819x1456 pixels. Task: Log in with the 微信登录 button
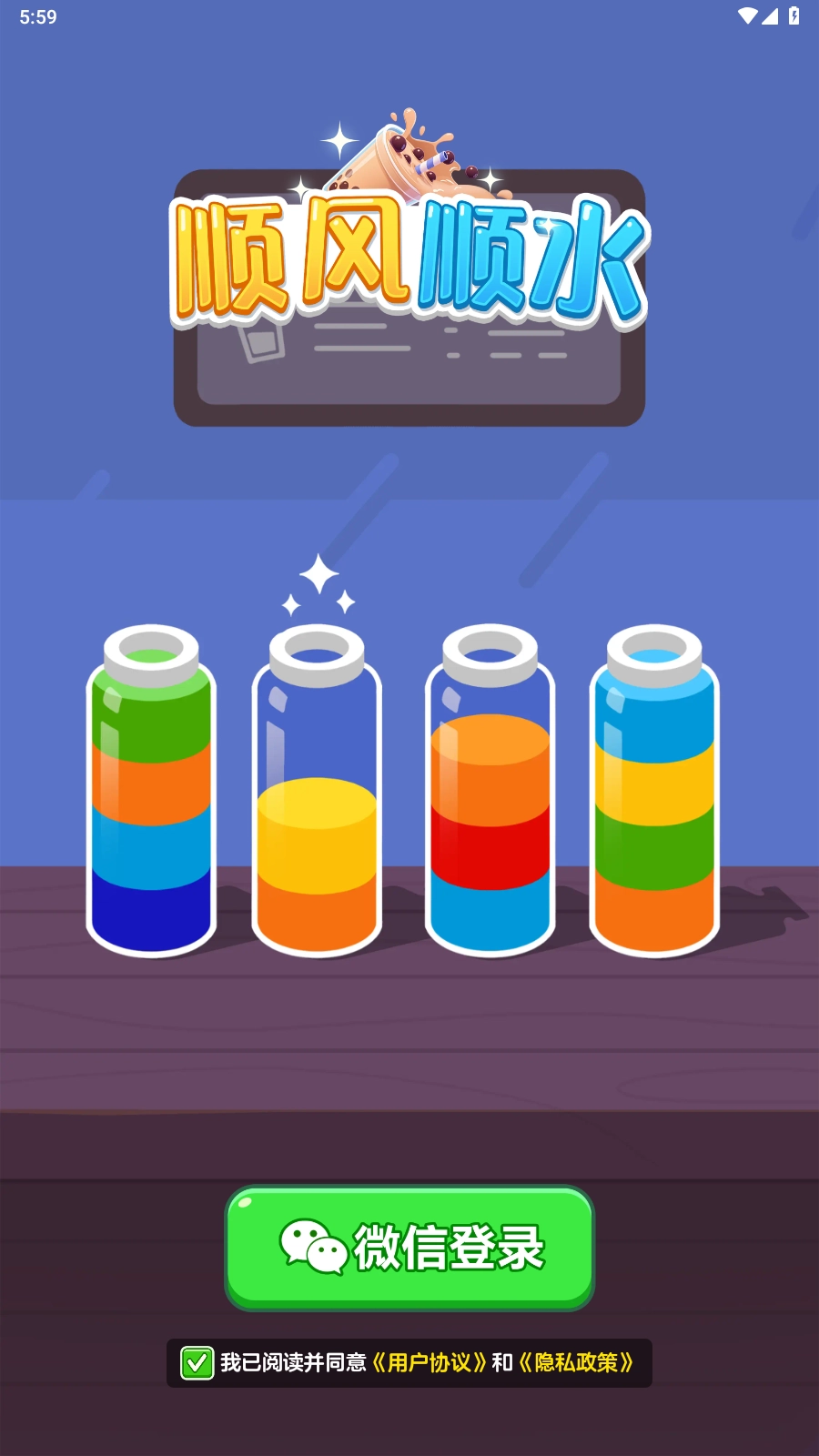tap(409, 1247)
